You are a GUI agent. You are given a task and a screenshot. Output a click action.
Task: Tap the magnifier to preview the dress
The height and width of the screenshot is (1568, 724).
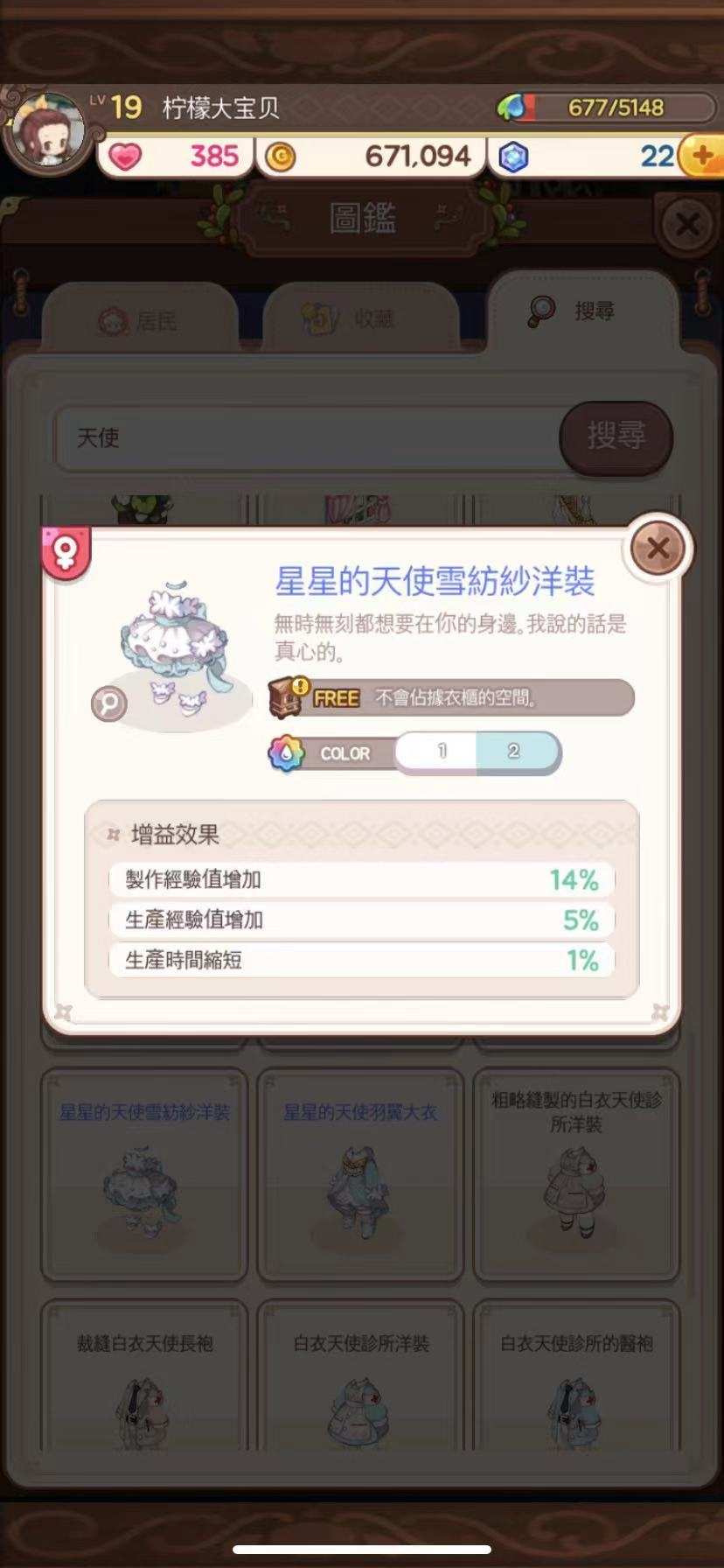[x=109, y=703]
